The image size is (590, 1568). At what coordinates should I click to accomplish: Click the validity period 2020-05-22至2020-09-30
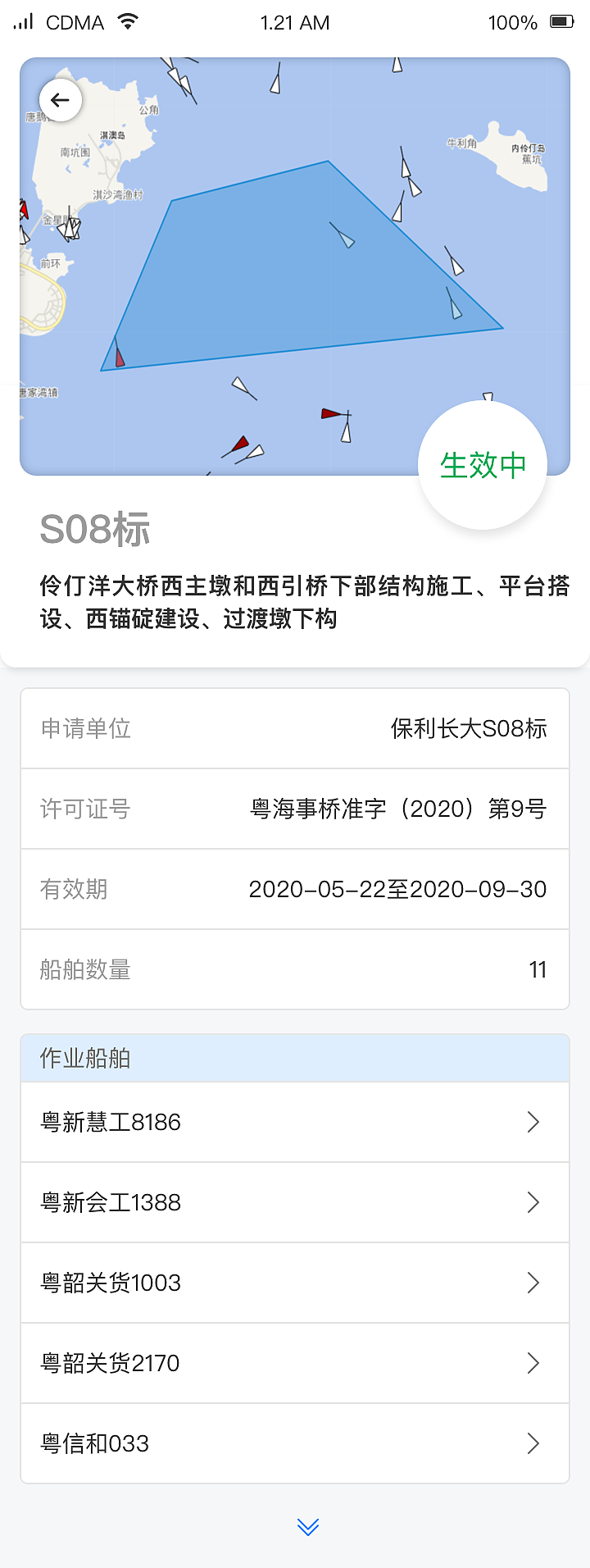[399, 889]
